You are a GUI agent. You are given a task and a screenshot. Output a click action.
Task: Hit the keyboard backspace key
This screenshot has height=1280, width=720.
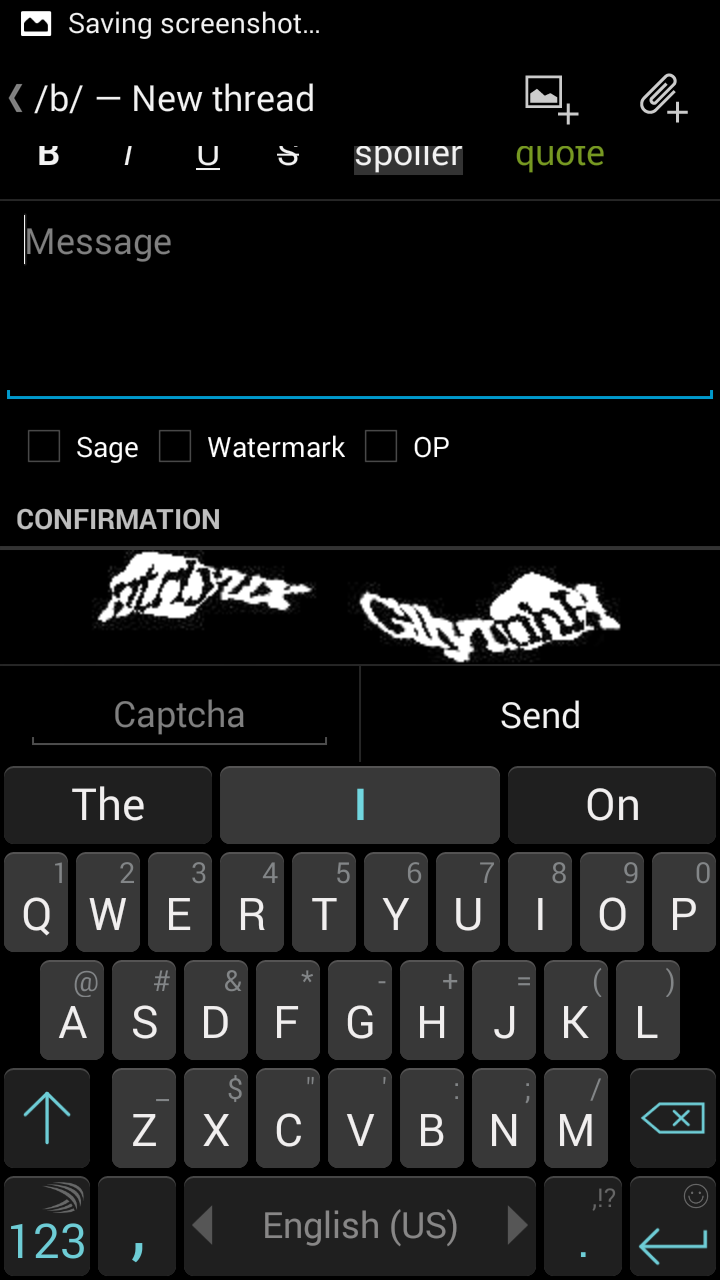pos(672,1118)
